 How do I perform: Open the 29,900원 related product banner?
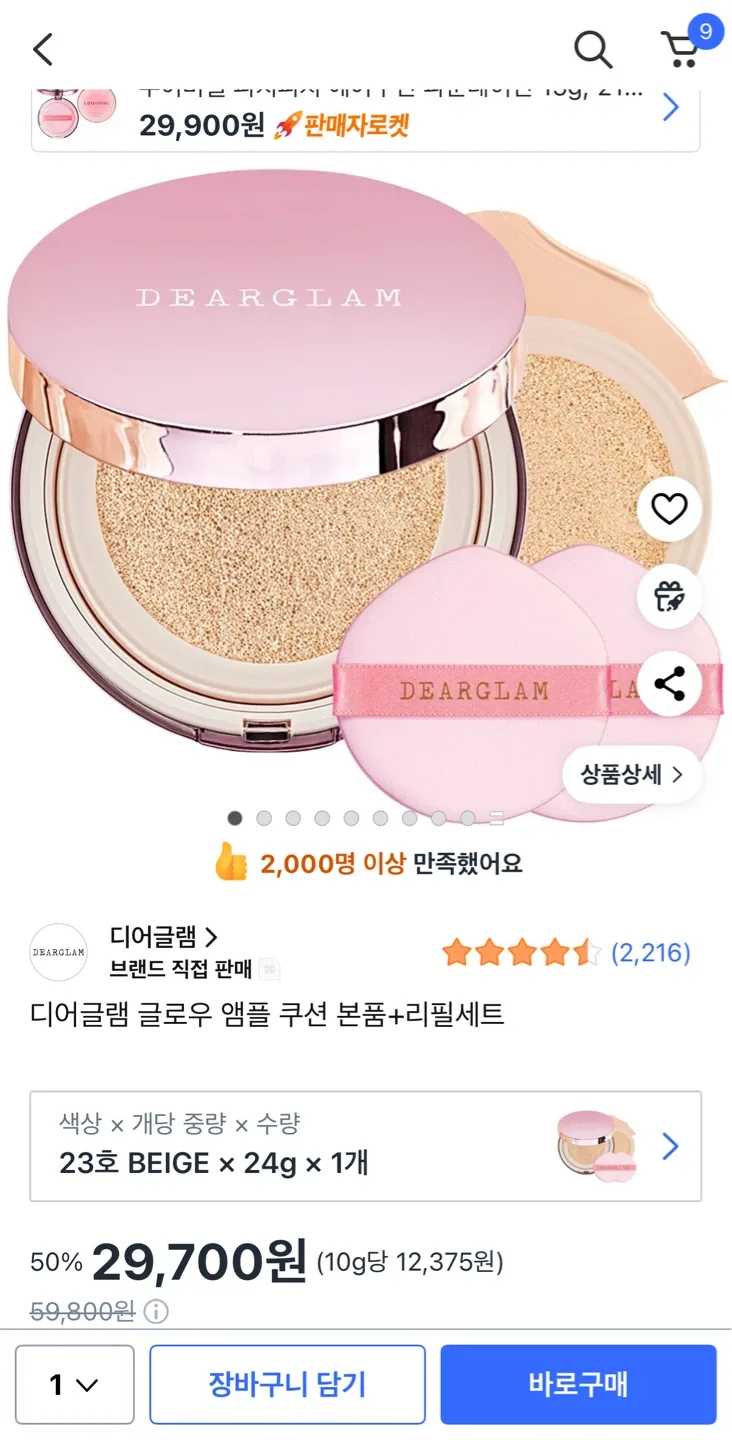click(365, 112)
